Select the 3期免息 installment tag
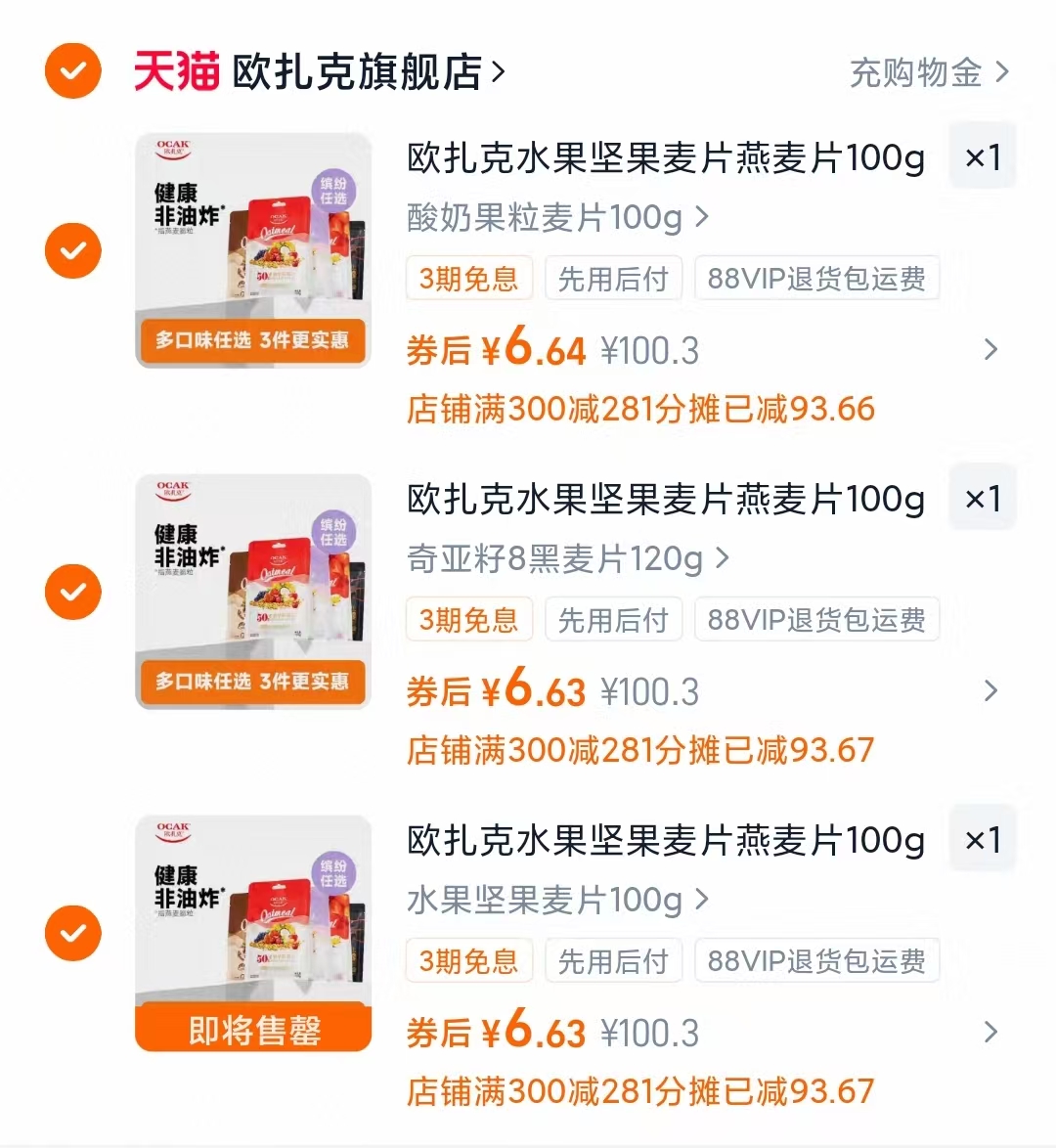Screen dimensions: 1056x1148 468,278
